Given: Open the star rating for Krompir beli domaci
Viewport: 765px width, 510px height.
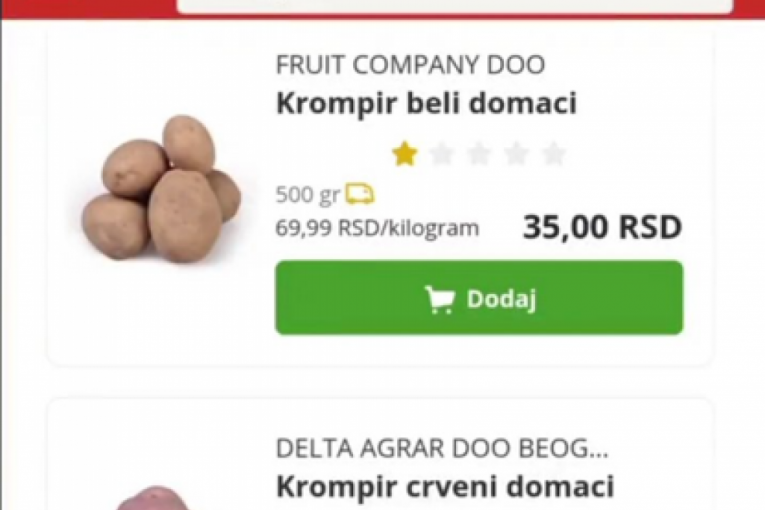Looking at the screenshot, I should (x=479, y=154).
